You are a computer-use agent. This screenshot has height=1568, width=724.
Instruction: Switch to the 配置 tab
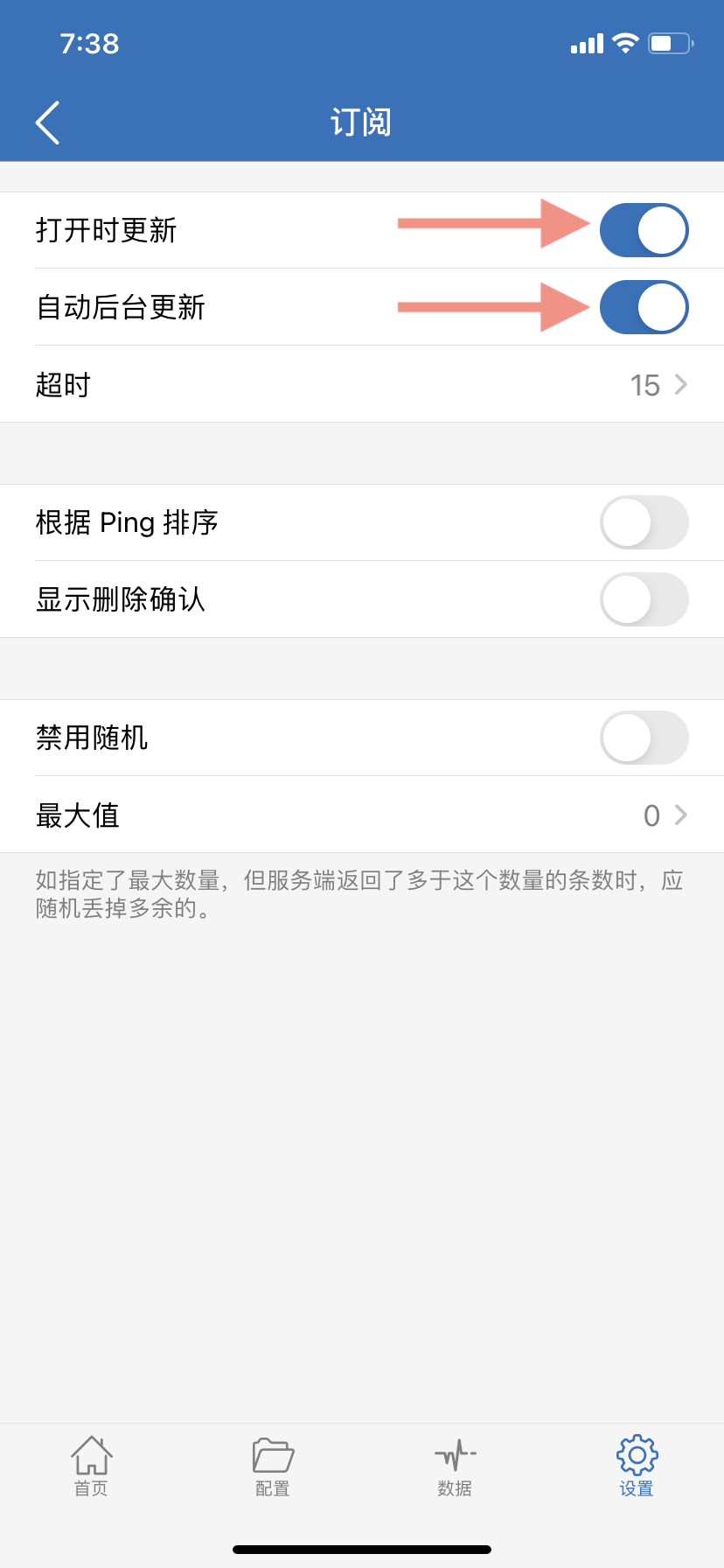click(x=273, y=1466)
